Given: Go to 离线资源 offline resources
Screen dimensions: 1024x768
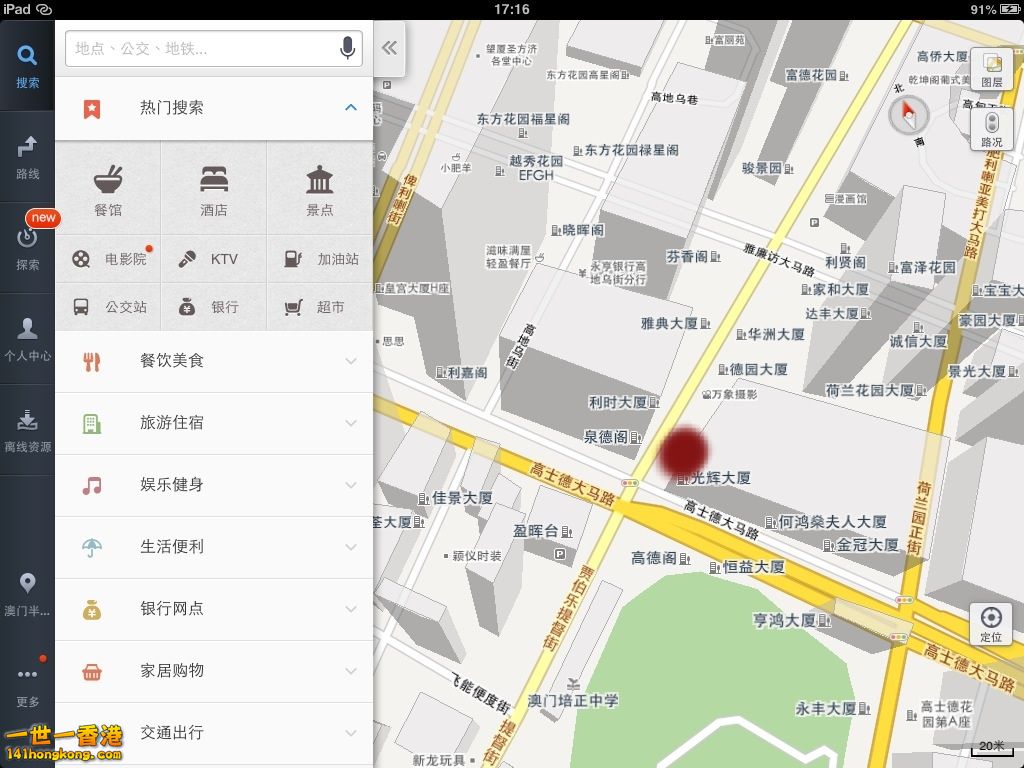Looking at the screenshot, I should tap(27, 429).
